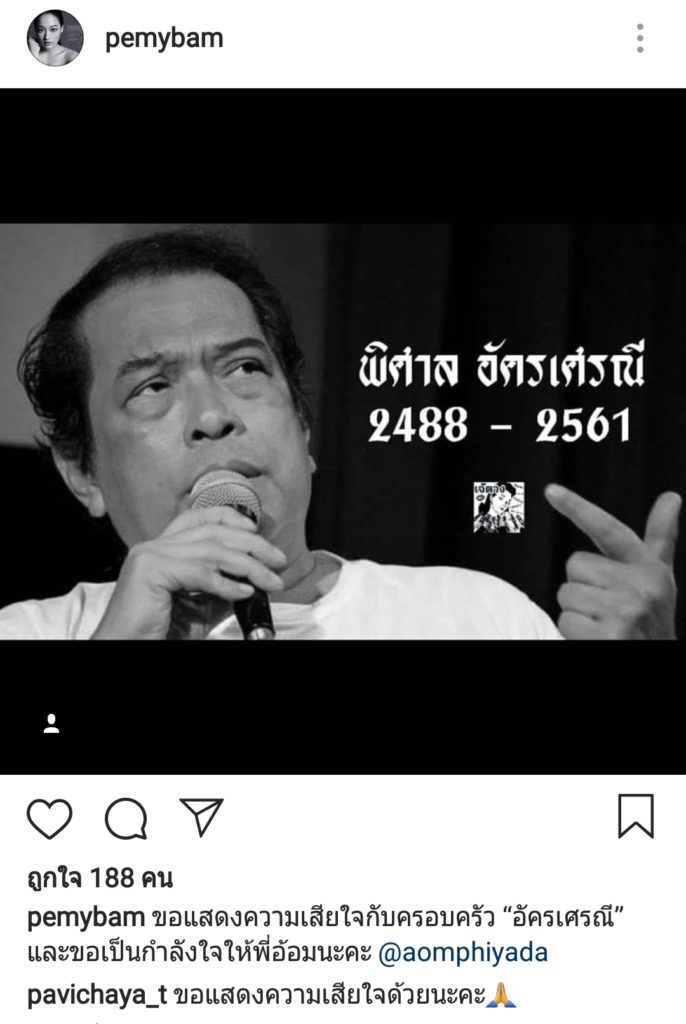Save the post with the bookmark icon
Screen dimensions: 686x1024
(x=635, y=816)
